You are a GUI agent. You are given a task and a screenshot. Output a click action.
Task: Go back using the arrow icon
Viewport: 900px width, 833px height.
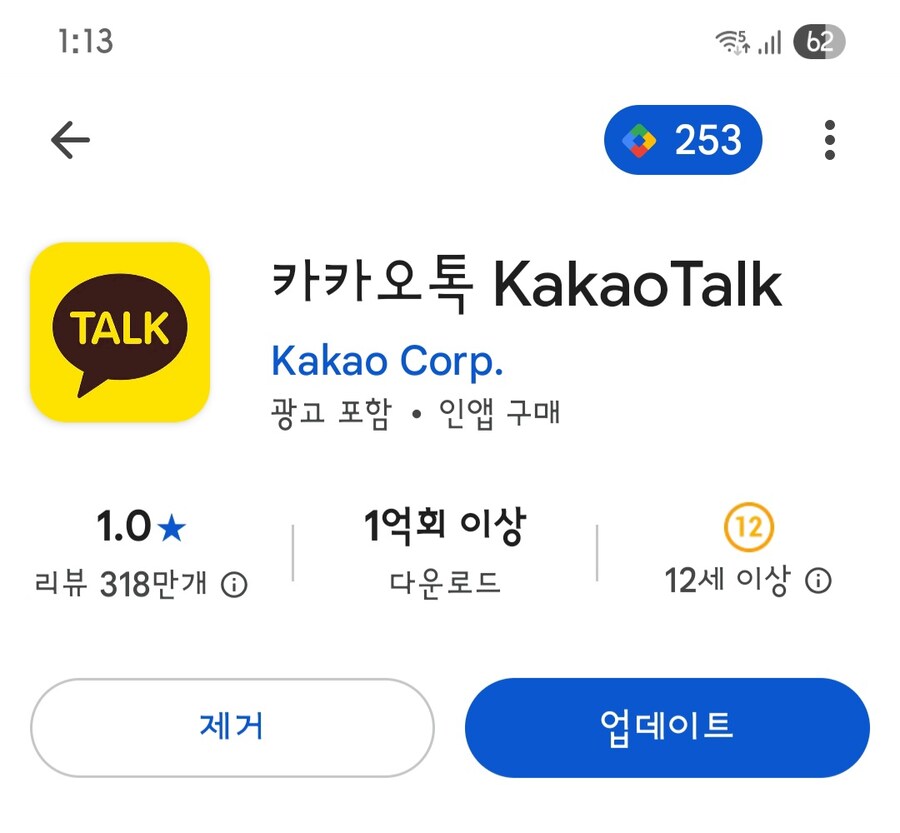[x=70, y=141]
